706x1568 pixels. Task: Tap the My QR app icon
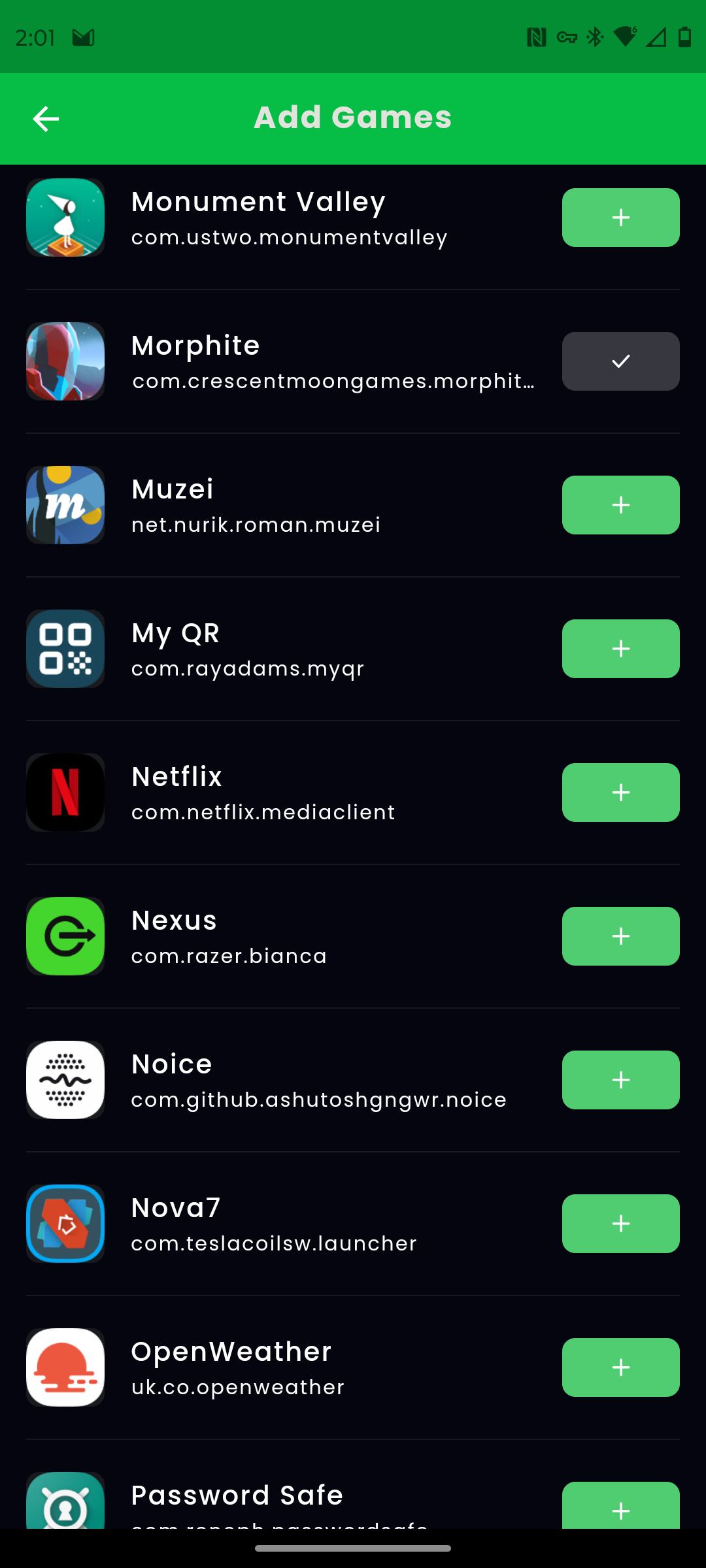pyautogui.click(x=65, y=648)
